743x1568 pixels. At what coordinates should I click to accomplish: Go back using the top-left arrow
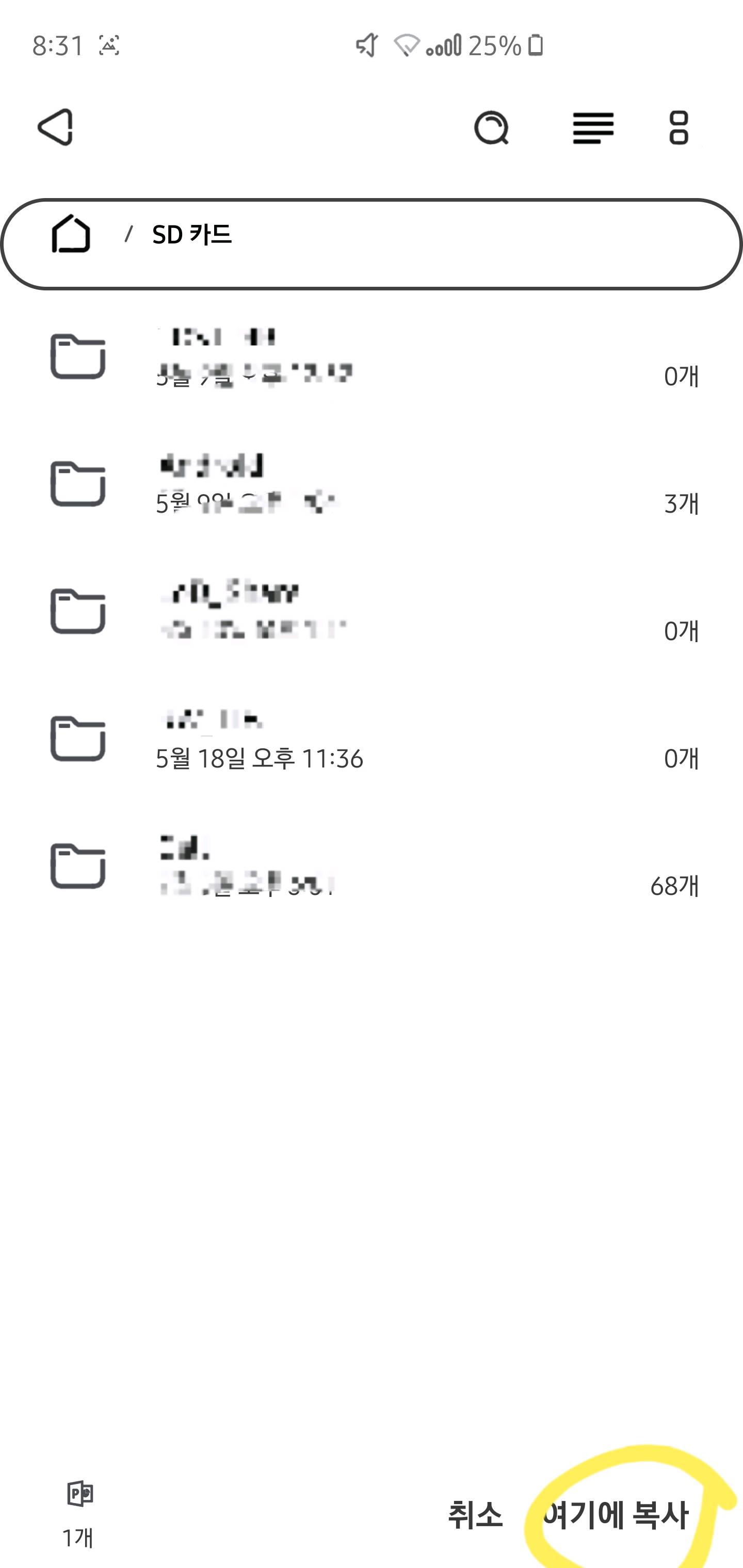pos(55,127)
